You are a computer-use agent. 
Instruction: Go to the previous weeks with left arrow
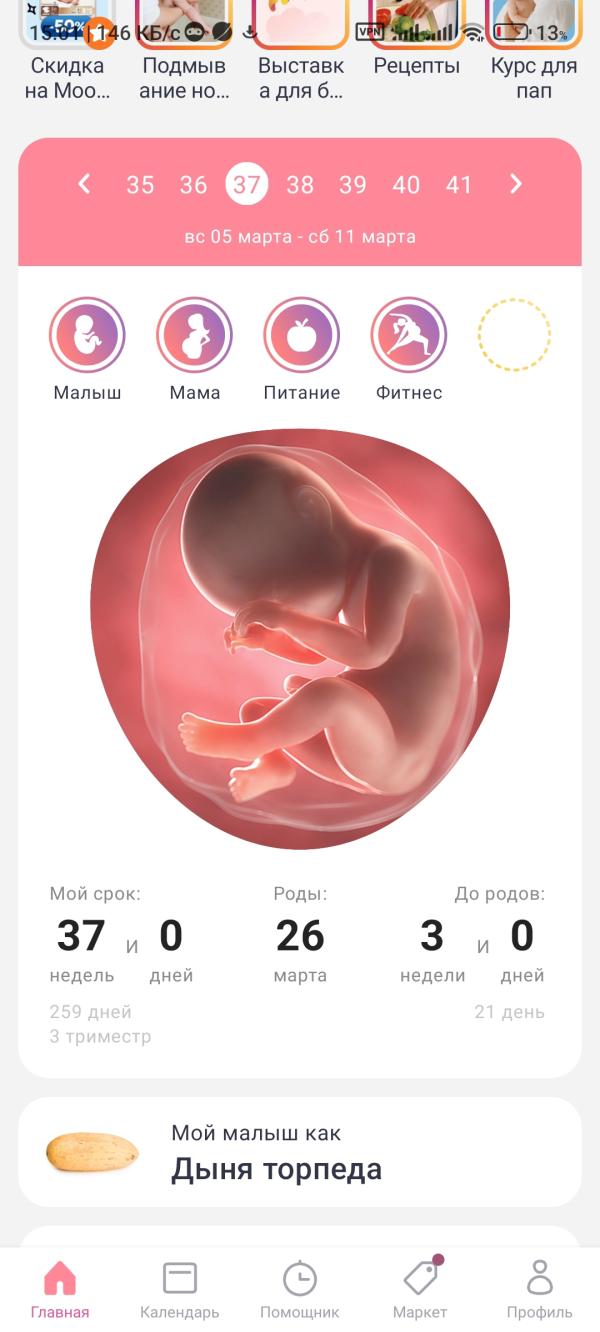coord(84,184)
